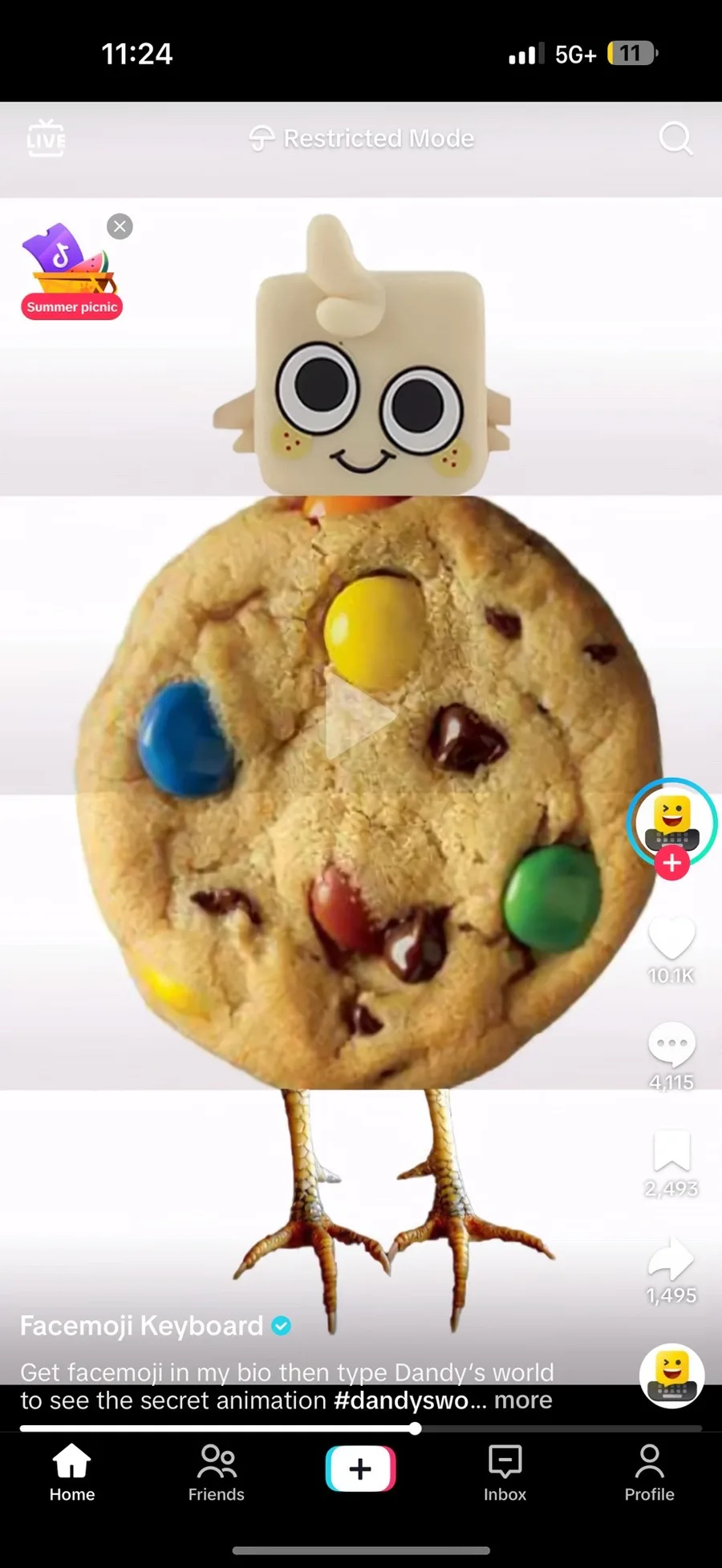Tap the video progress bar
722x1568 pixels.
point(360,1428)
